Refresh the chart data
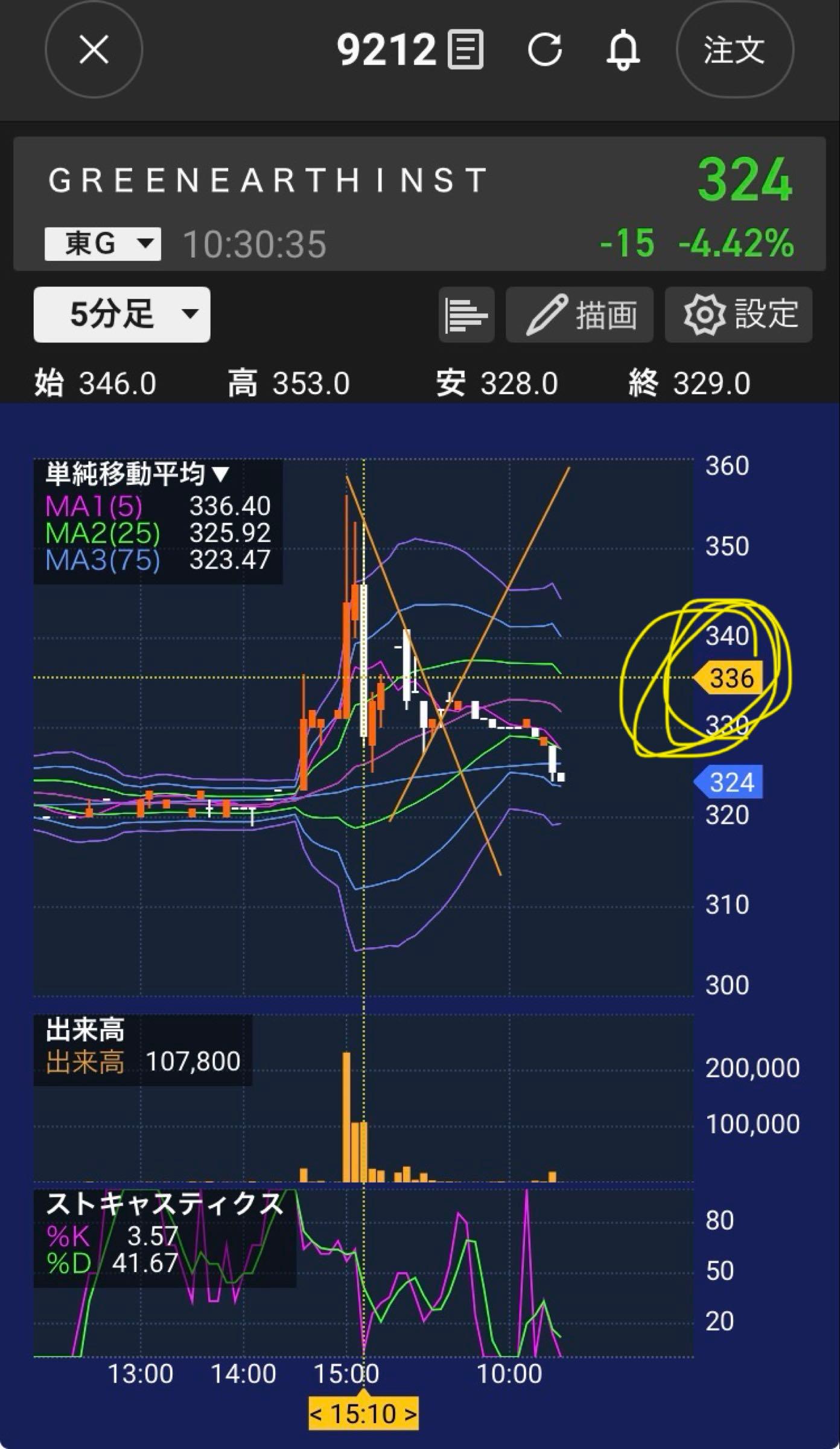The height and width of the screenshot is (1449, 840). (545, 50)
